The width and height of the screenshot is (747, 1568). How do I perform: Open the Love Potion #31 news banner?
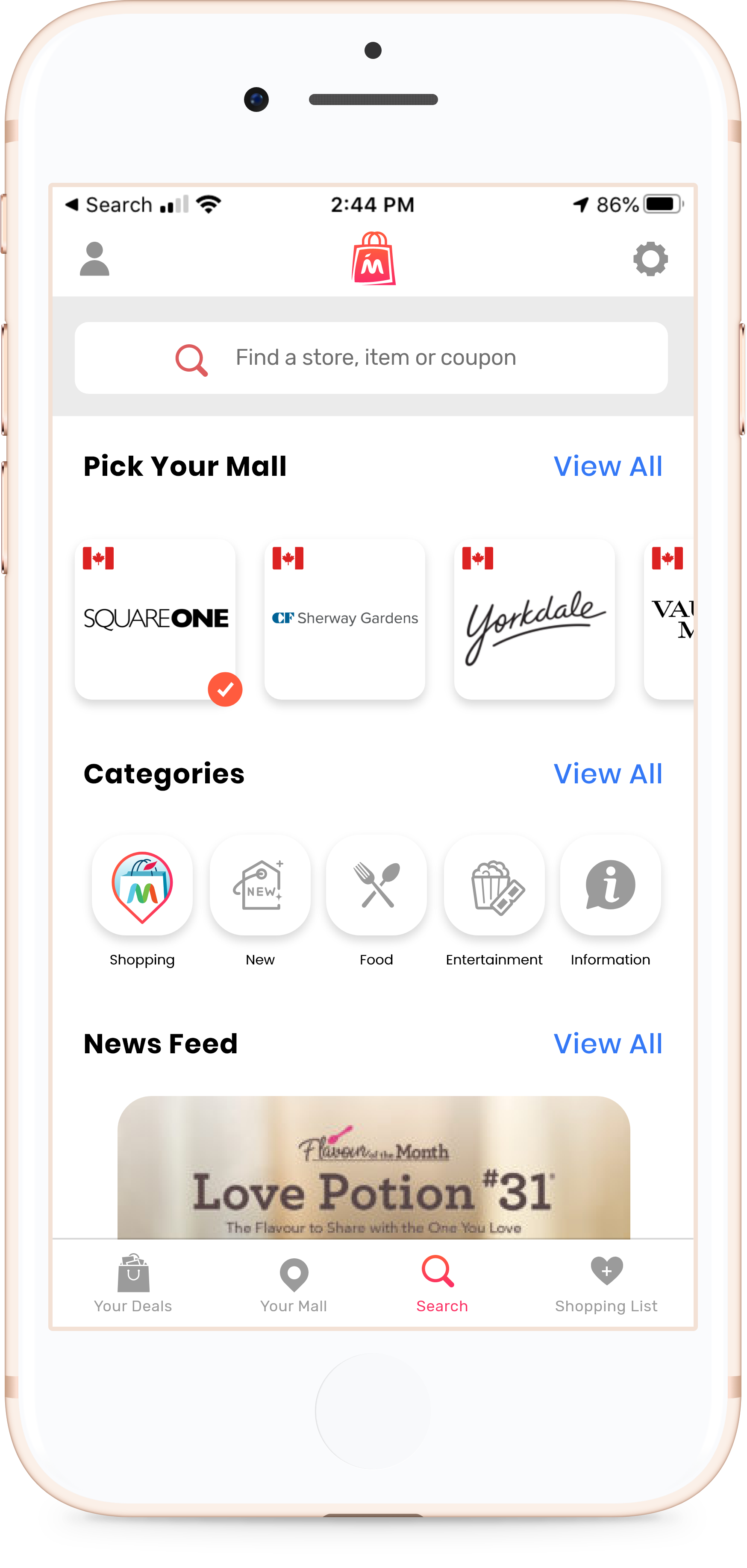tap(374, 1167)
